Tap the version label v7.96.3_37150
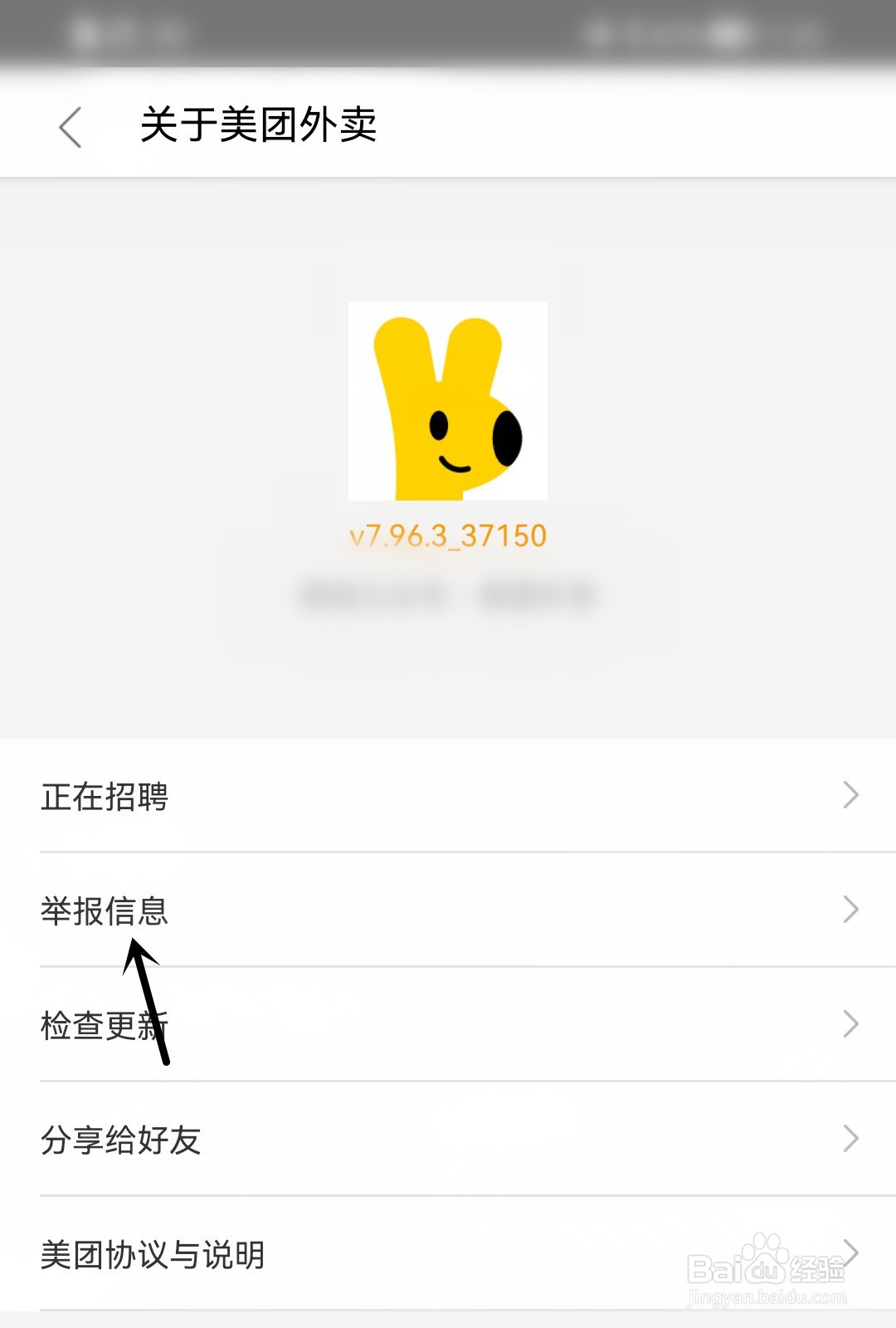Screen dimensions: 896x1328 pyautogui.click(x=448, y=535)
